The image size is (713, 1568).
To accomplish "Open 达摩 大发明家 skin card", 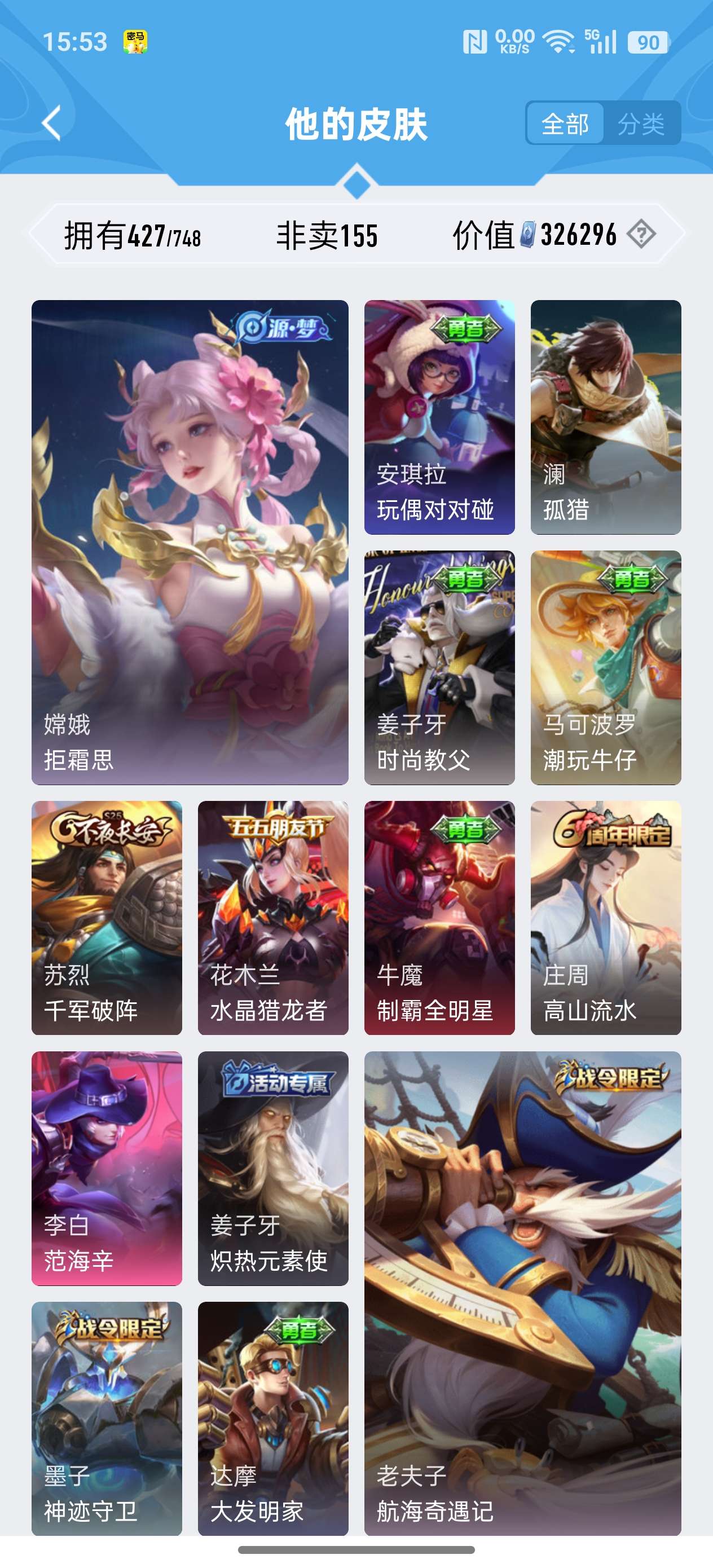I will tap(273, 1419).
